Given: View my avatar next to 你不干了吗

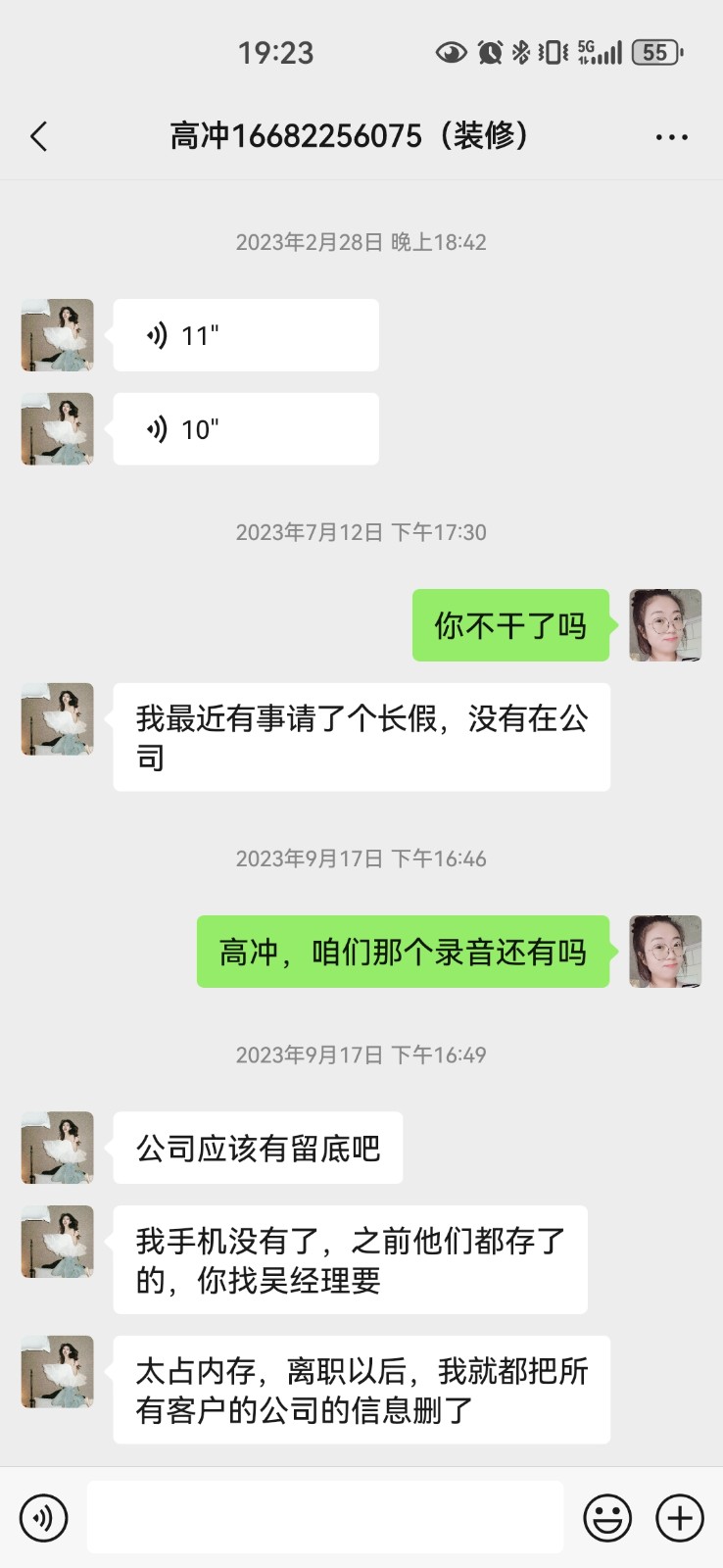Looking at the screenshot, I should pos(665,625).
